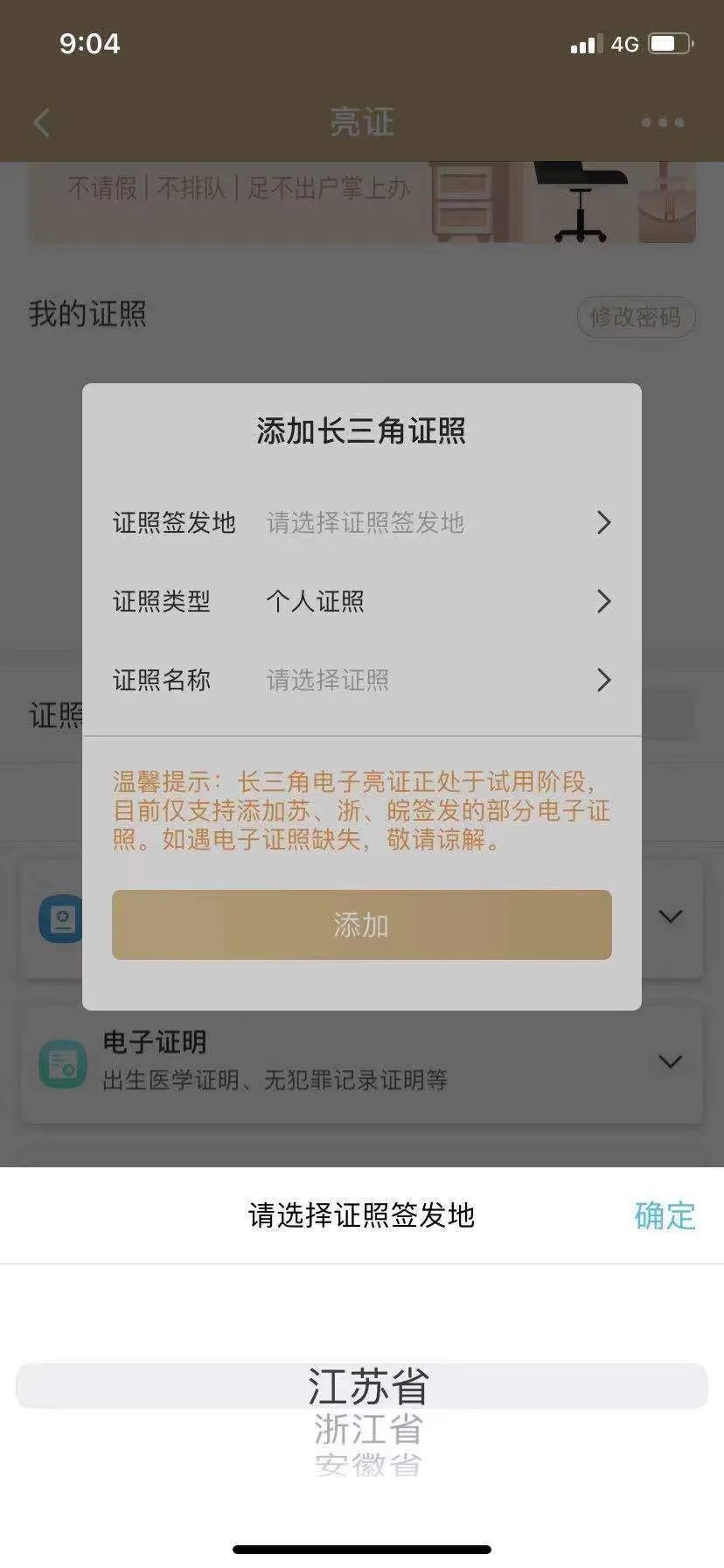Open the 证照名称 selector
The image size is (724, 1568).
[362, 680]
